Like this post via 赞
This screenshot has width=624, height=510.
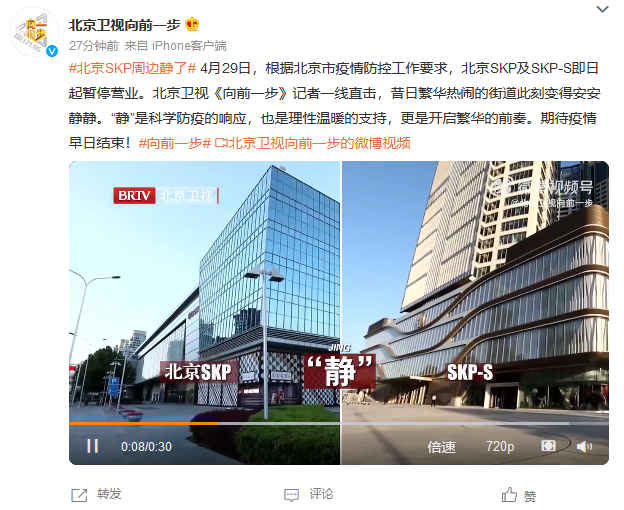point(519,494)
